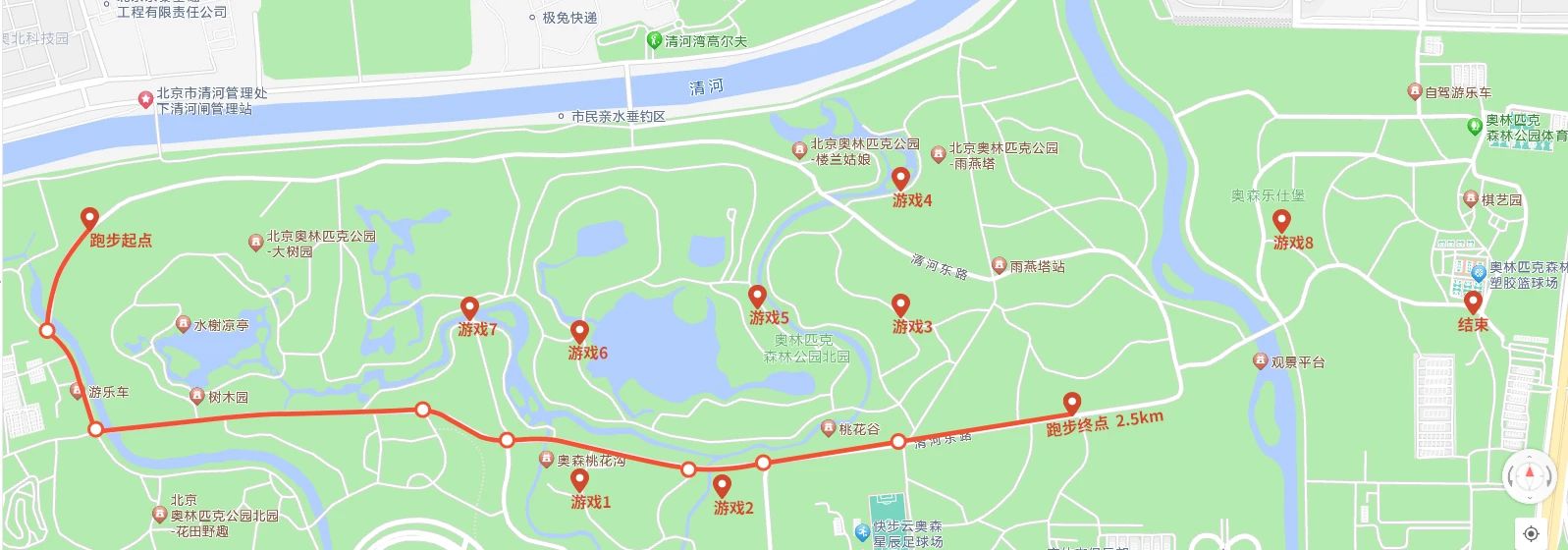Tap the 游戏6 pin
The image size is (1568, 550).
[580, 333]
